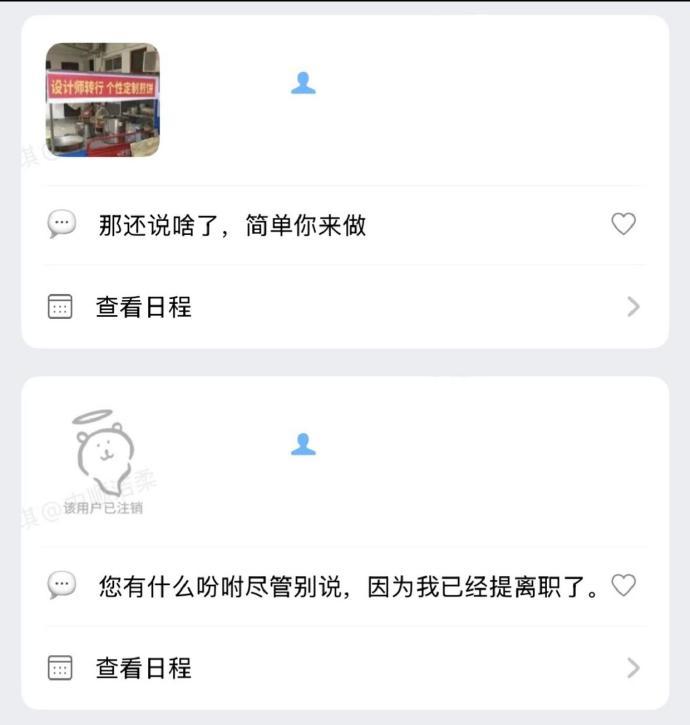
Task: Like the status about 已经提离职了
Action: coord(623,586)
